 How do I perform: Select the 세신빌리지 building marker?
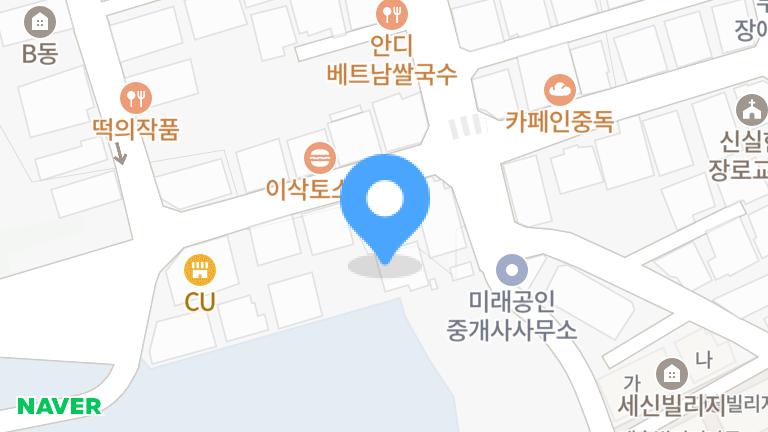pyautogui.click(x=671, y=375)
